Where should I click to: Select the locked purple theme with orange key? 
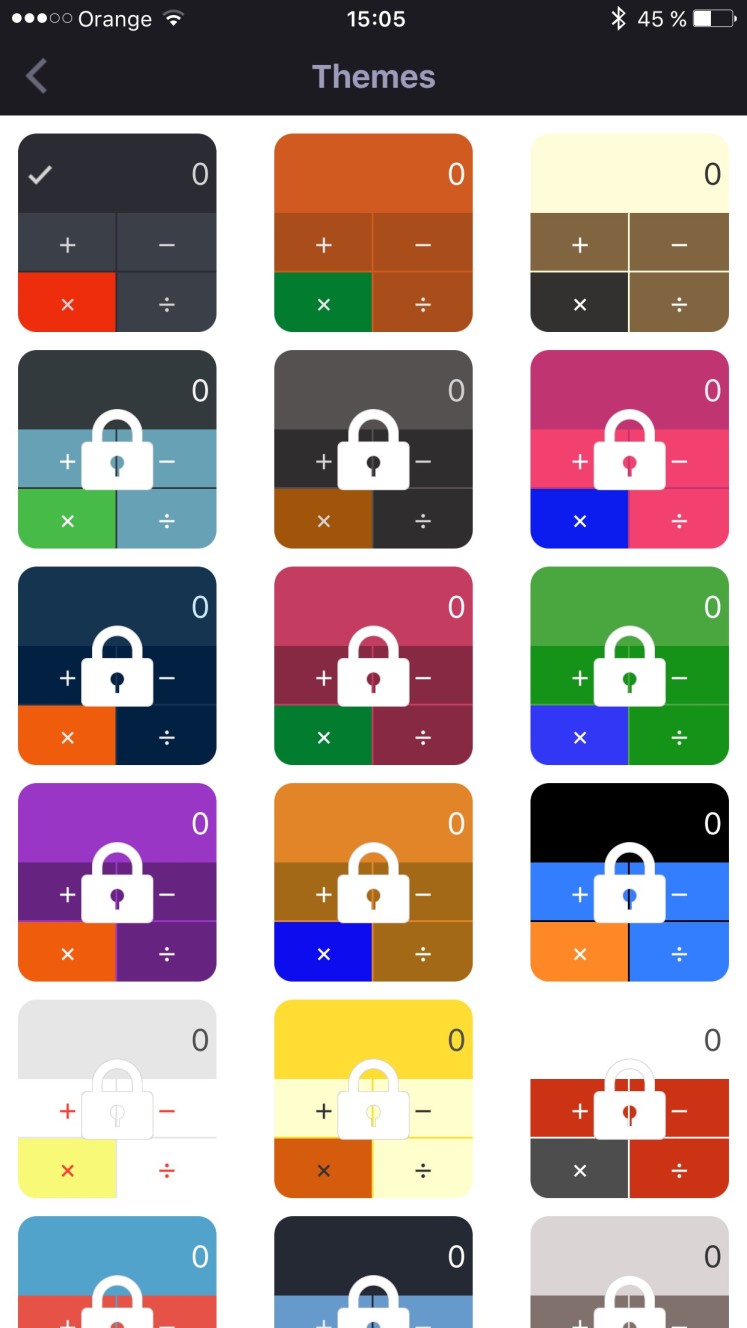[x=117, y=882]
